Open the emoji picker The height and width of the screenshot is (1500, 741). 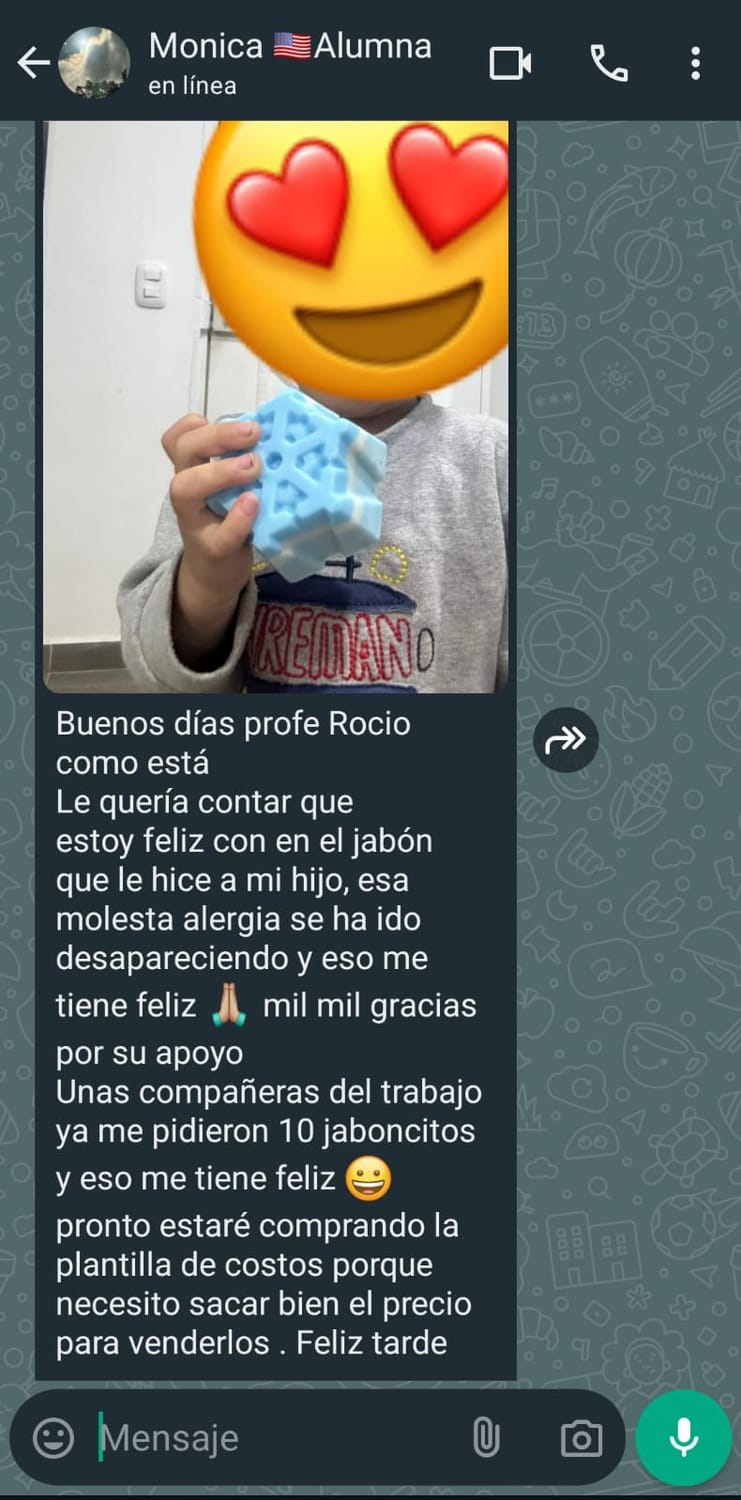pyautogui.click(x=54, y=1438)
